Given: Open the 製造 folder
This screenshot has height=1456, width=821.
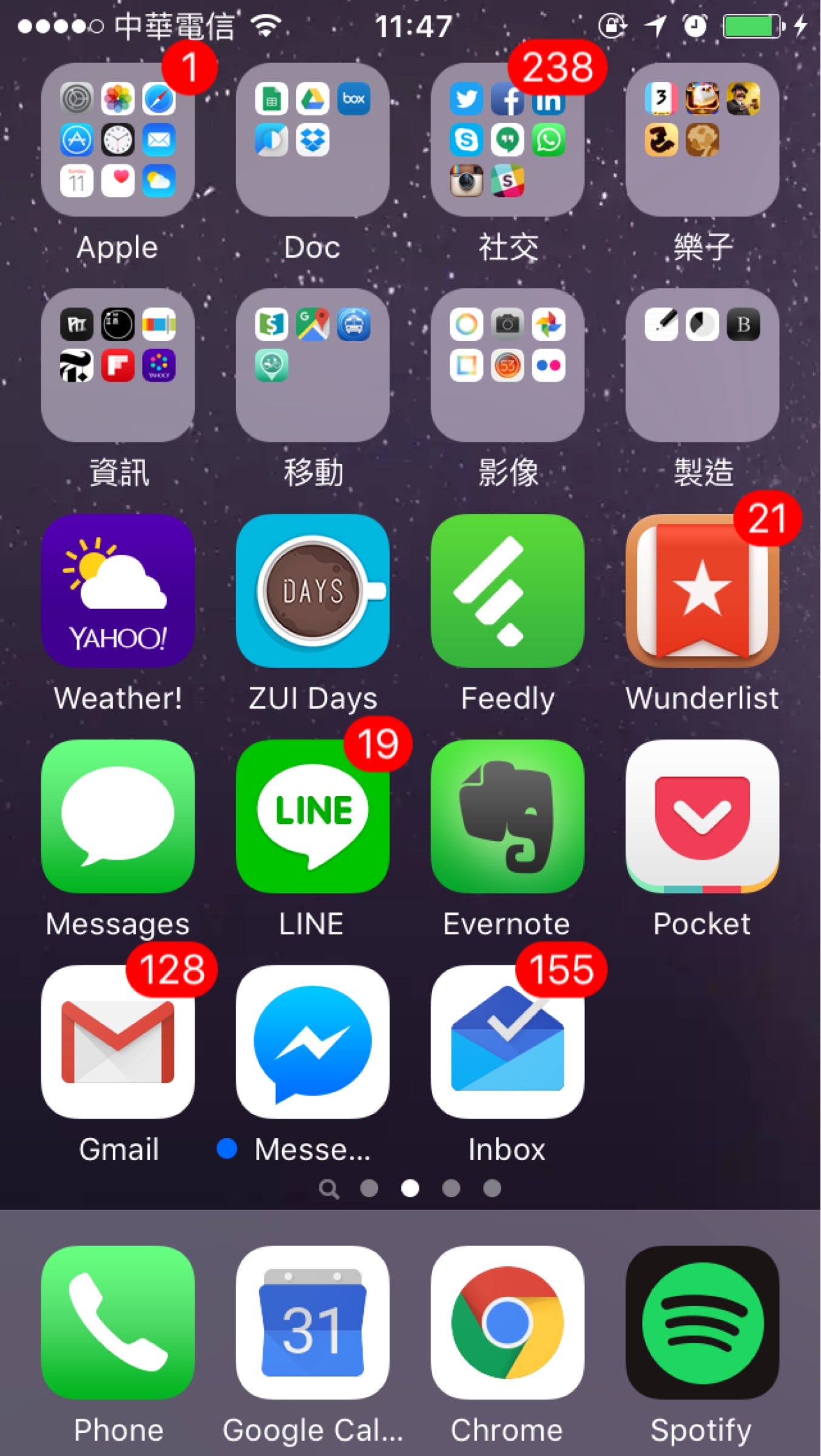Looking at the screenshot, I should (x=702, y=365).
